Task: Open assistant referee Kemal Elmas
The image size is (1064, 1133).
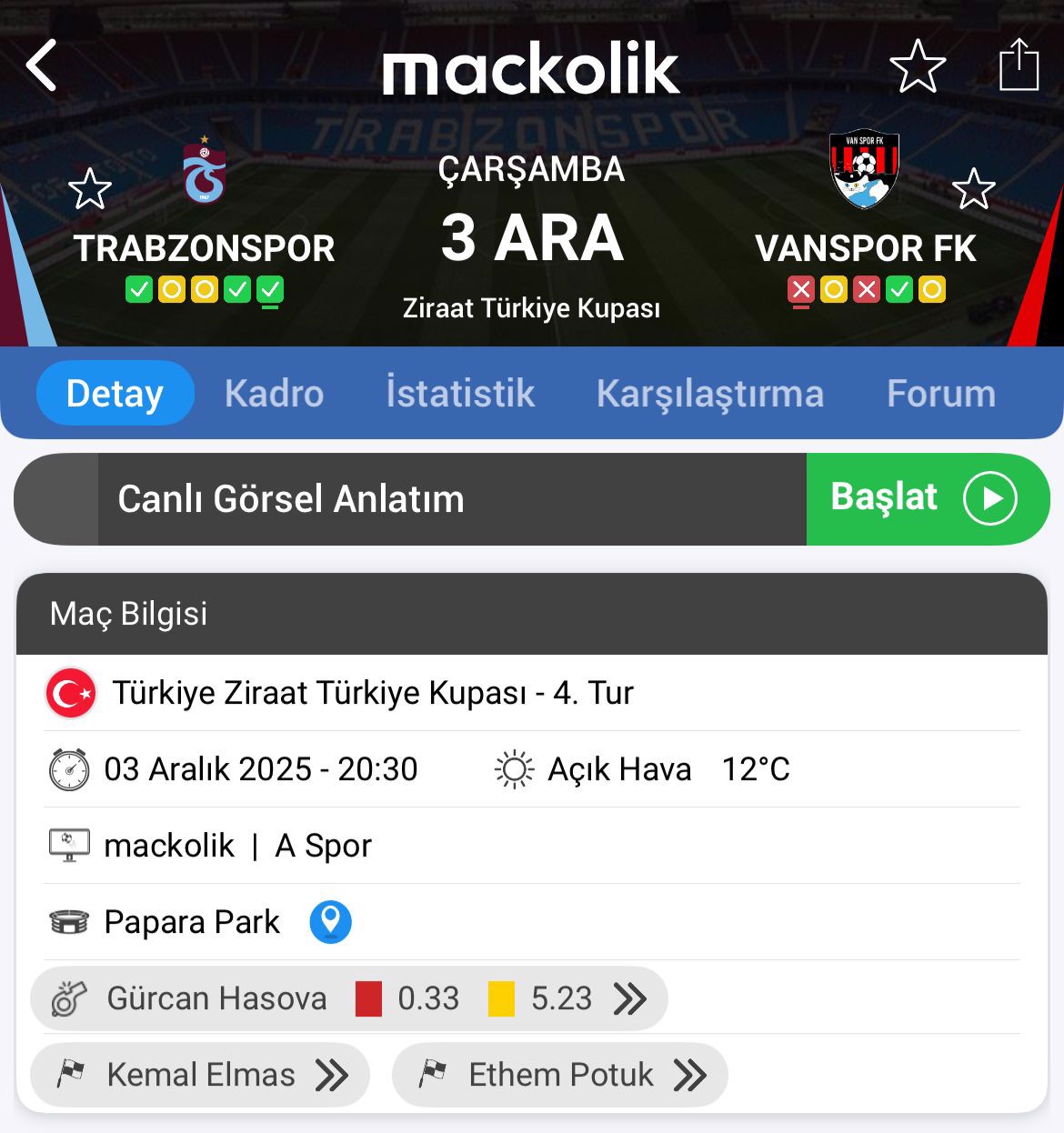Action: tap(200, 1075)
